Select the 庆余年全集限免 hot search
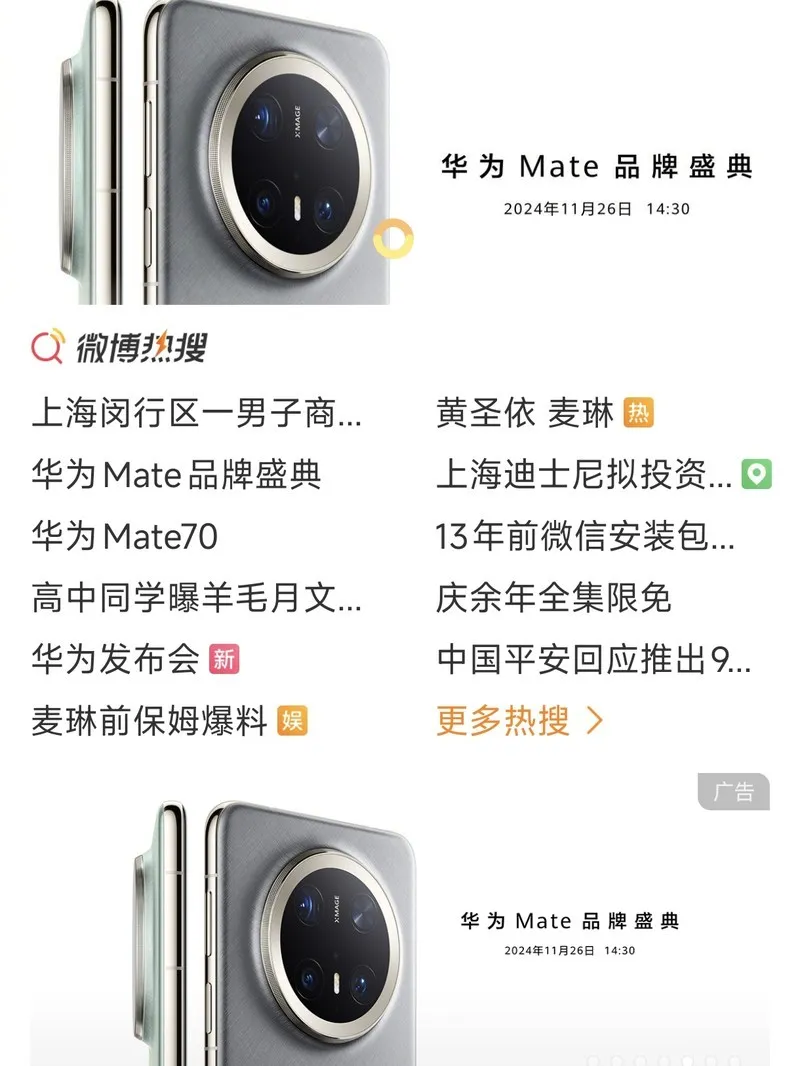 553,598
